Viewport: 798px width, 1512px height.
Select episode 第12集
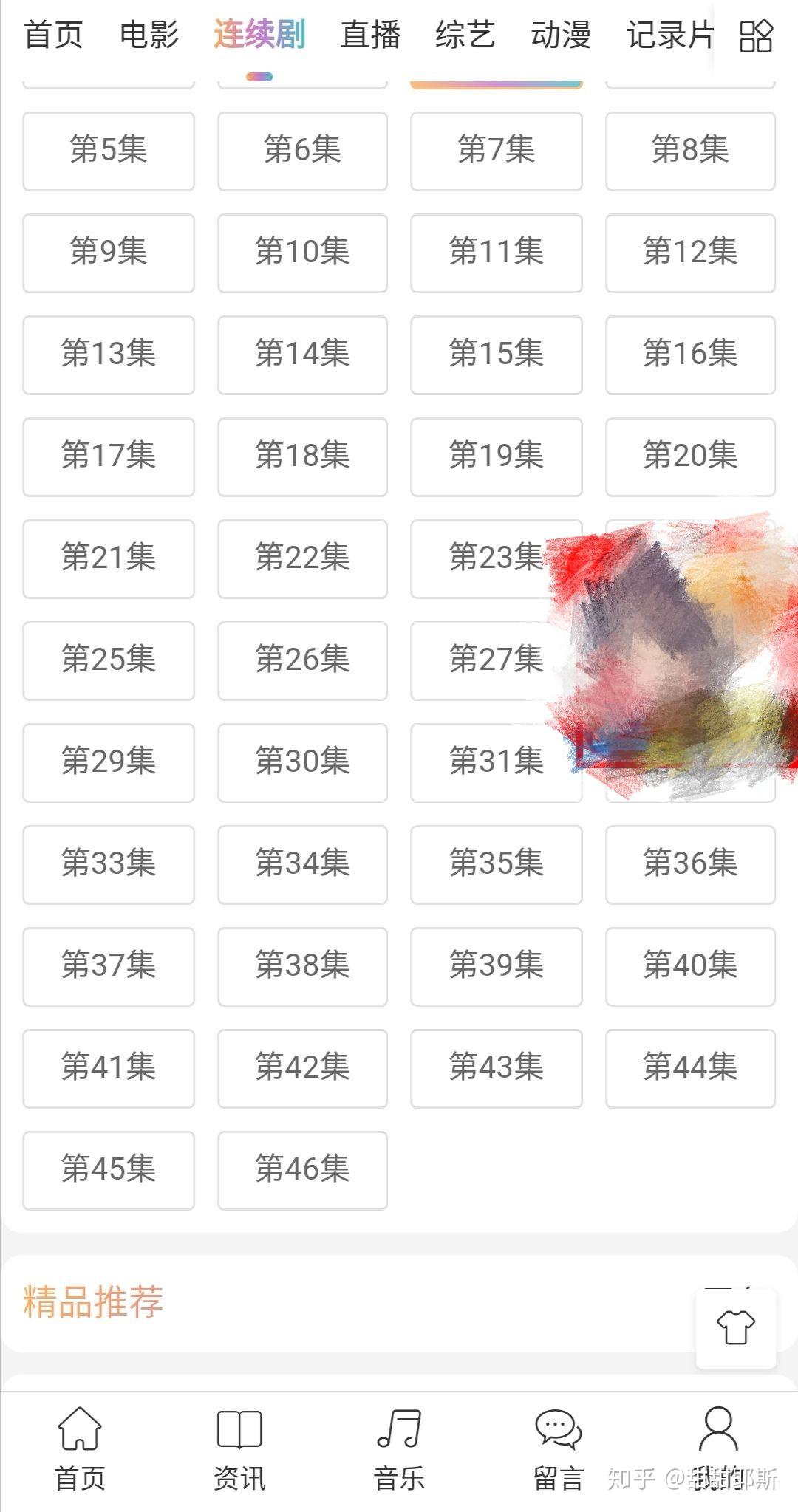[690, 253]
